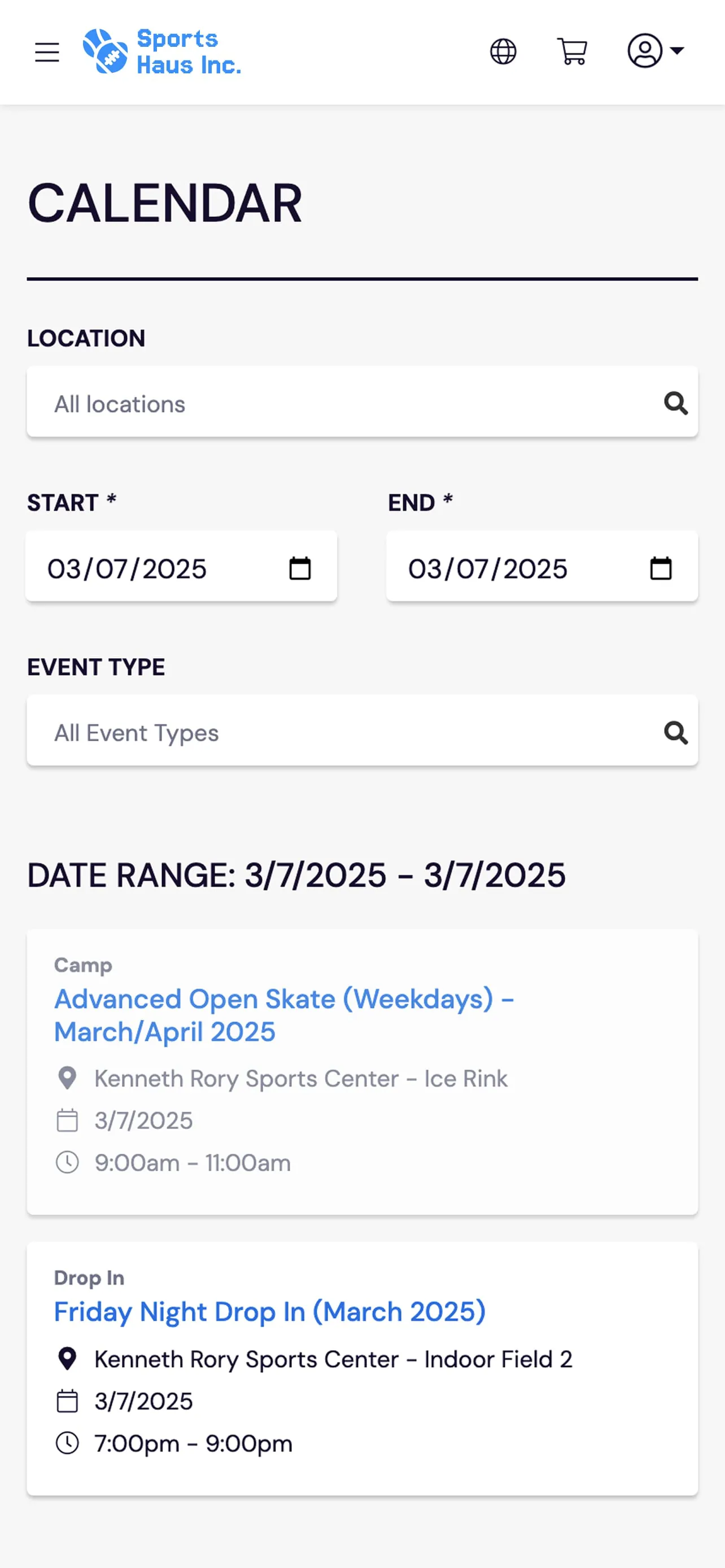Open the Start date calendar picker

point(300,568)
